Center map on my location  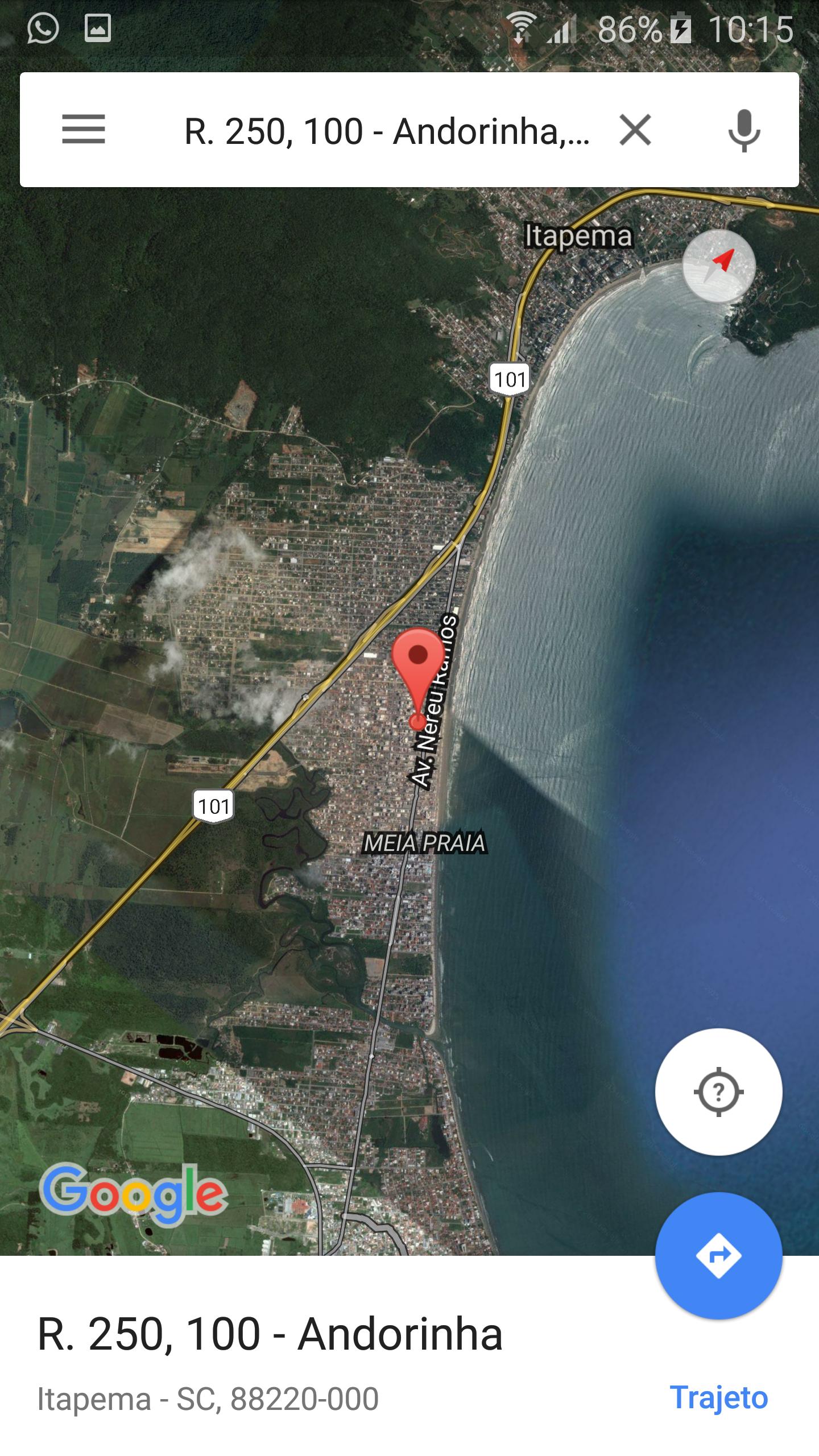point(718,1091)
